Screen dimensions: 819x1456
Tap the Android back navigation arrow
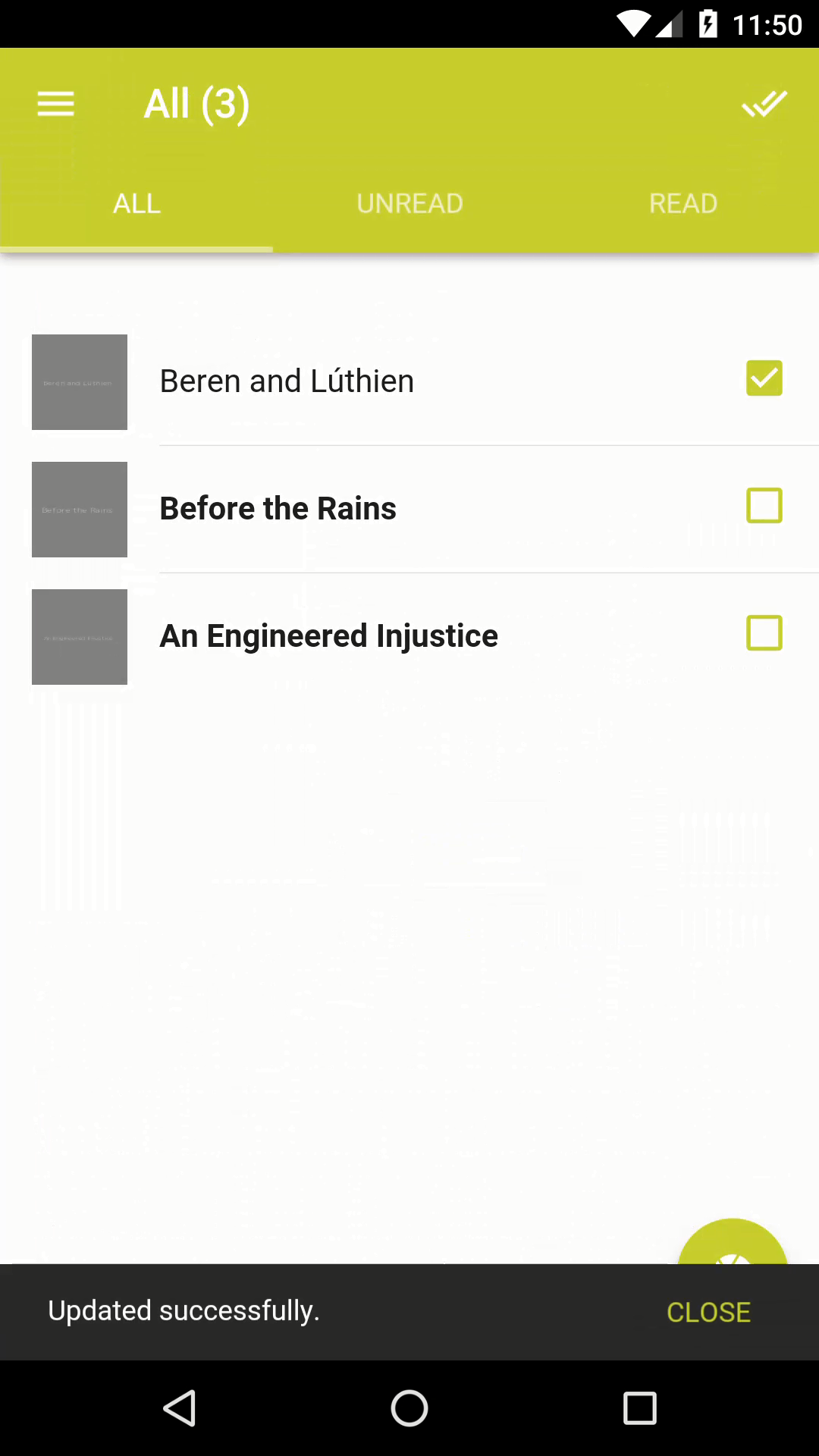pos(180,1408)
